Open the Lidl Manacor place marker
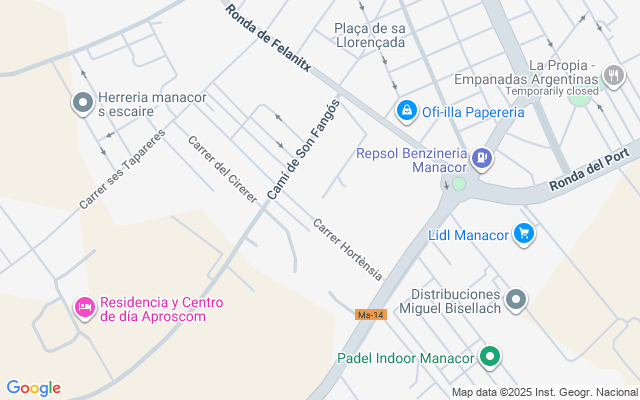The height and width of the screenshot is (400, 640). click(524, 235)
